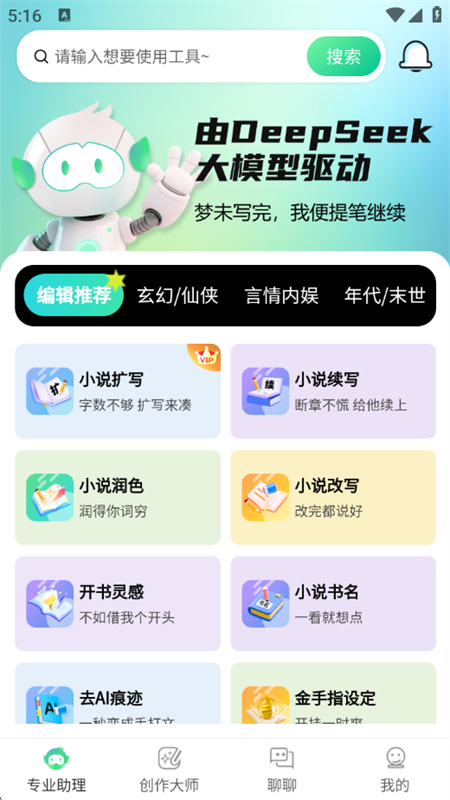Switch to the 言情内娱 tab
The width and height of the screenshot is (450, 800).
282,295
